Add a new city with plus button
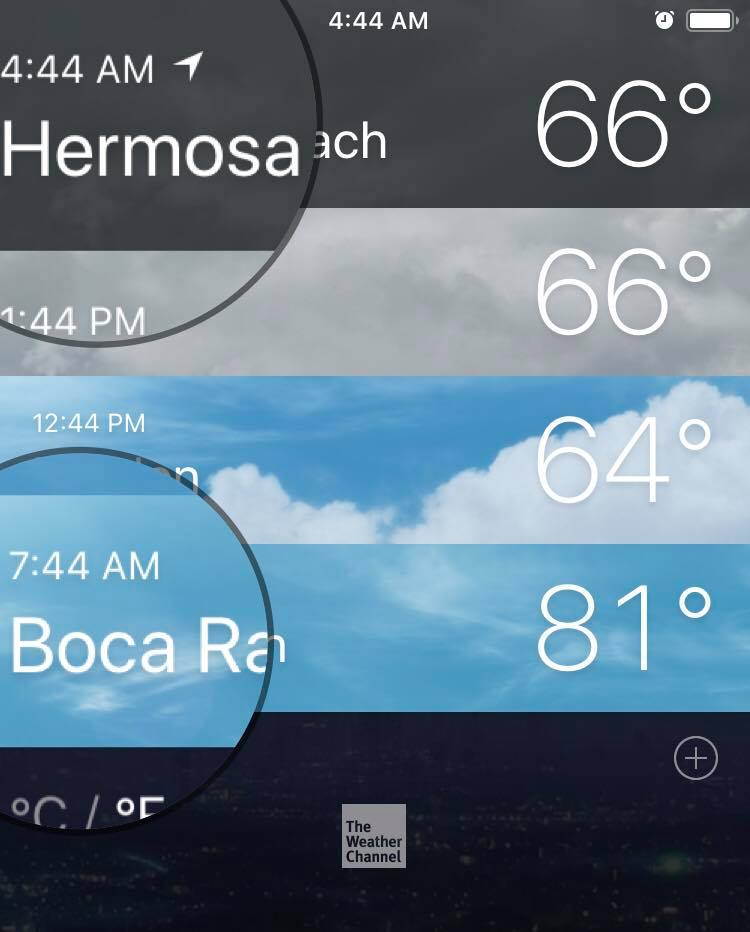 [696, 758]
